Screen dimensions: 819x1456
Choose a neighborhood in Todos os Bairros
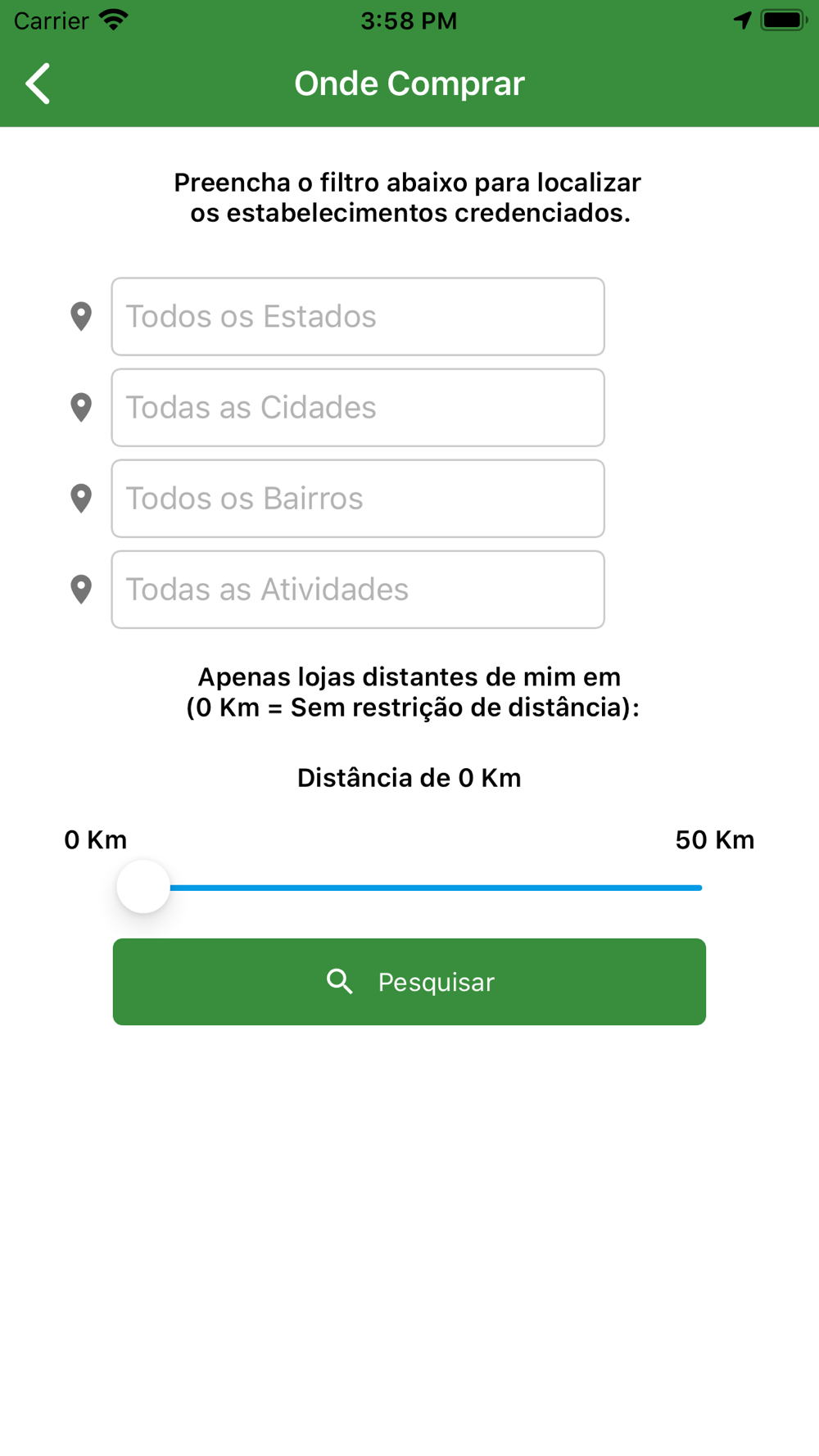tap(358, 499)
